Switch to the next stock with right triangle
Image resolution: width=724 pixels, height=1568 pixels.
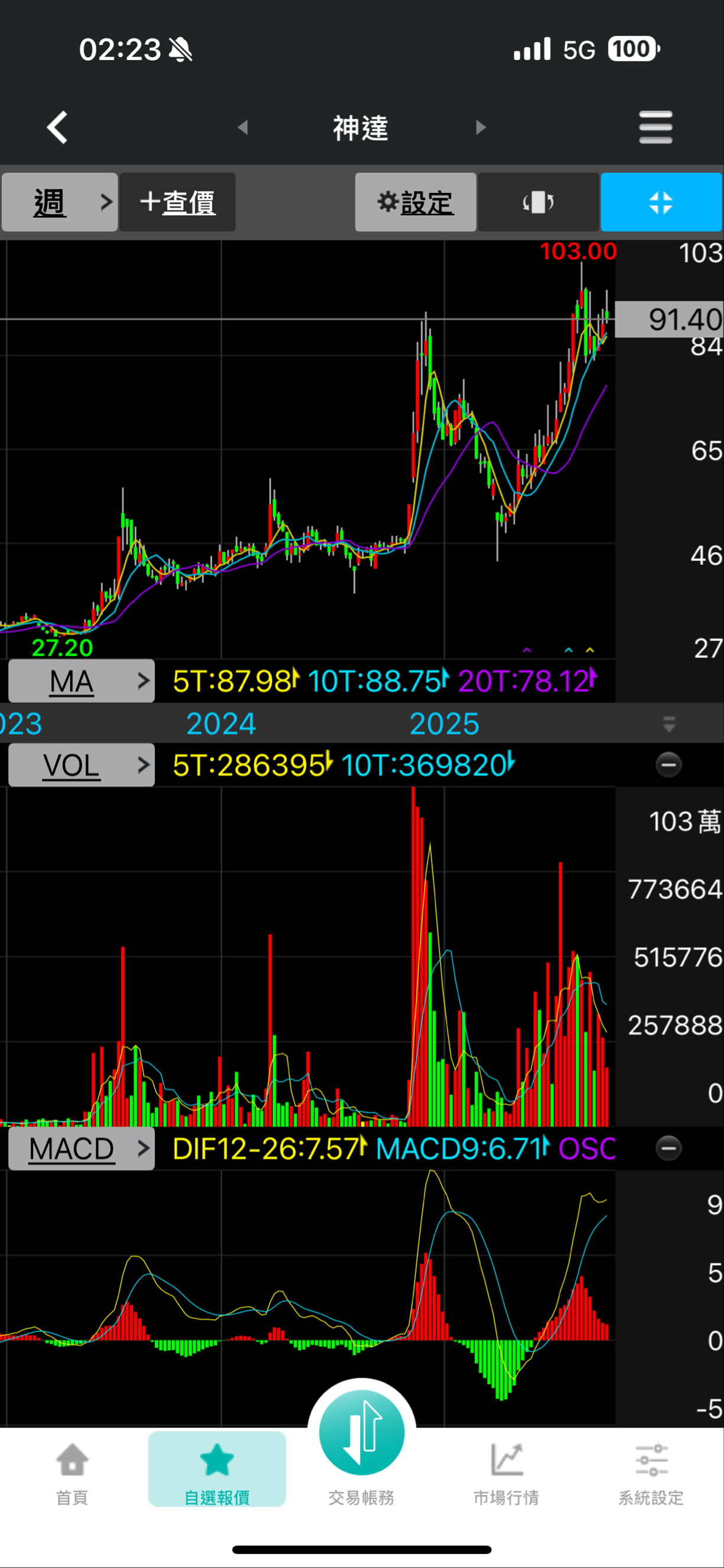481,127
